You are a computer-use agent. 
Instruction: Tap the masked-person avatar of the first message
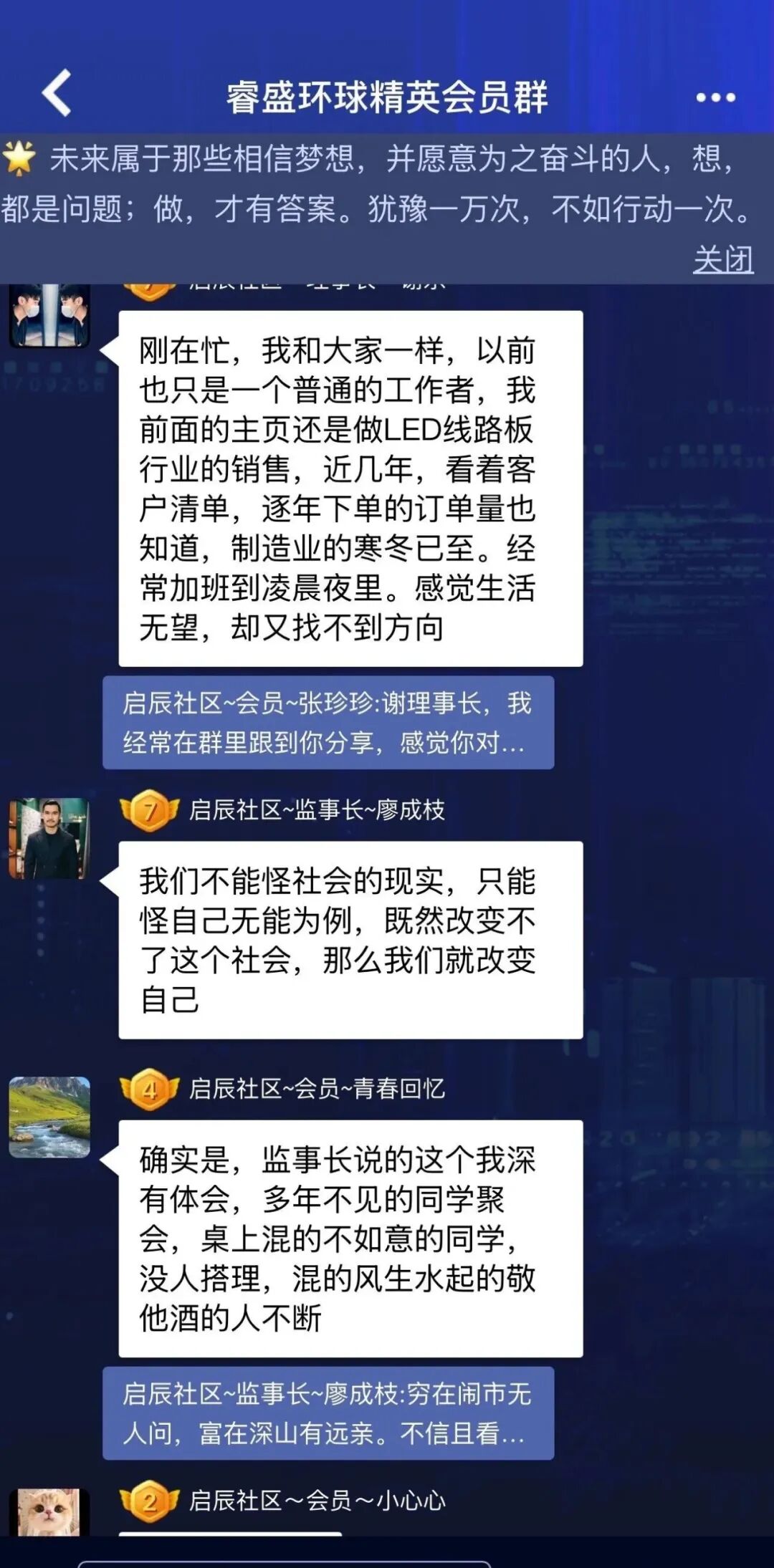(49, 315)
